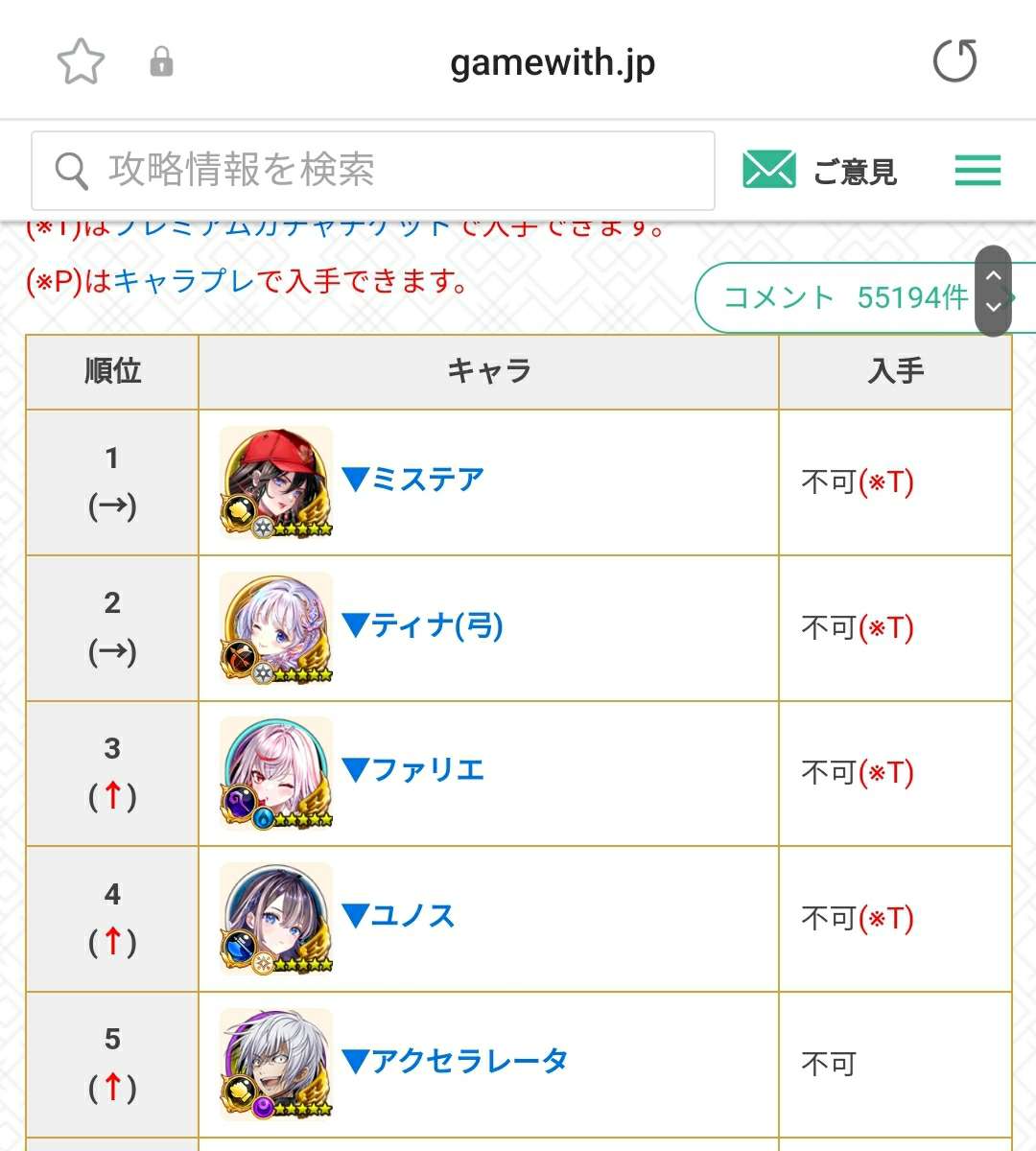Open the green hamburger menu
Viewport: 1036px width, 1151px height.
click(x=977, y=171)
